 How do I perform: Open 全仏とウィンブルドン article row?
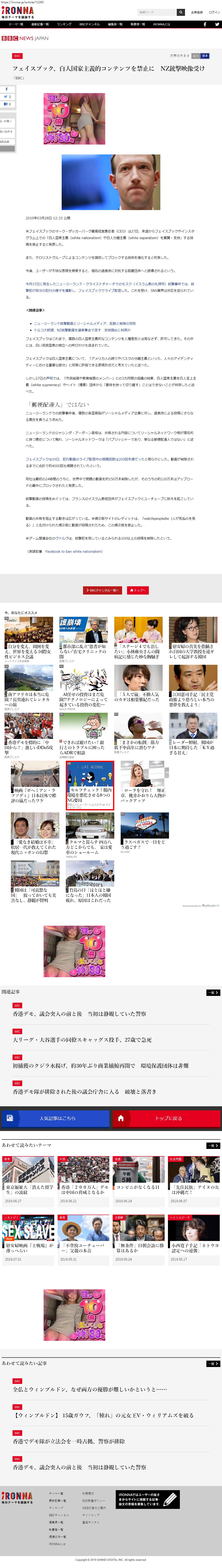89,1390
